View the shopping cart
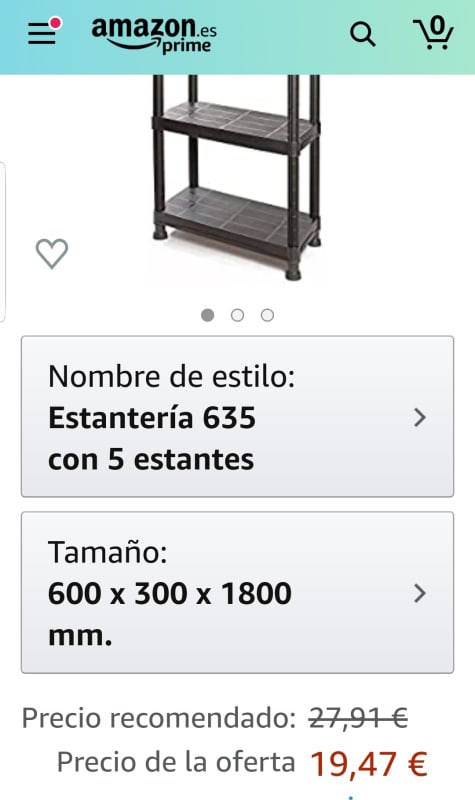Image resolution: width=475 pixels, height=800 pixels. click(433, 33)
